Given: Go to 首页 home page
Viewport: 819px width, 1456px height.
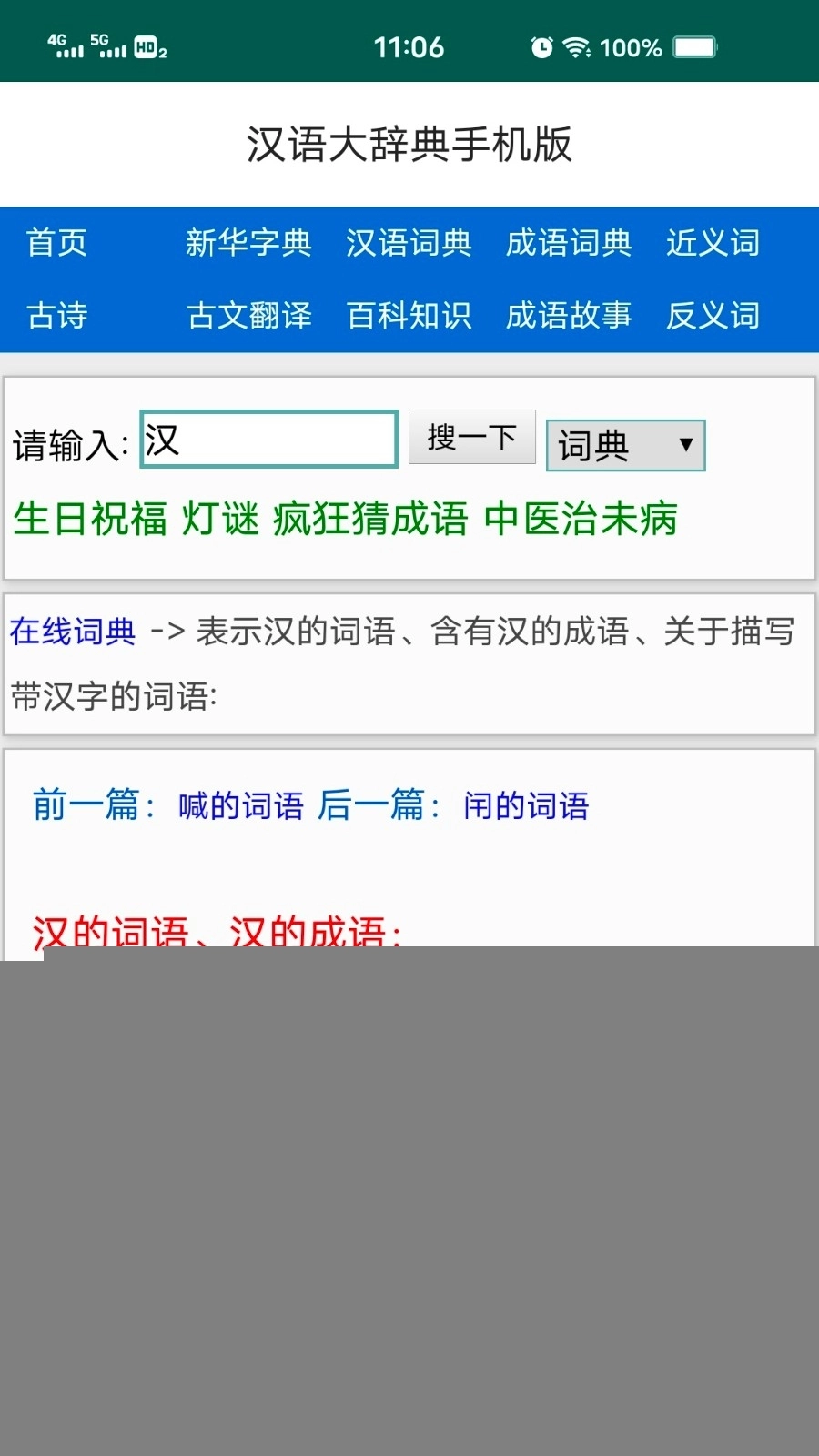Looking at the screenshot, I should coord(56,243).
